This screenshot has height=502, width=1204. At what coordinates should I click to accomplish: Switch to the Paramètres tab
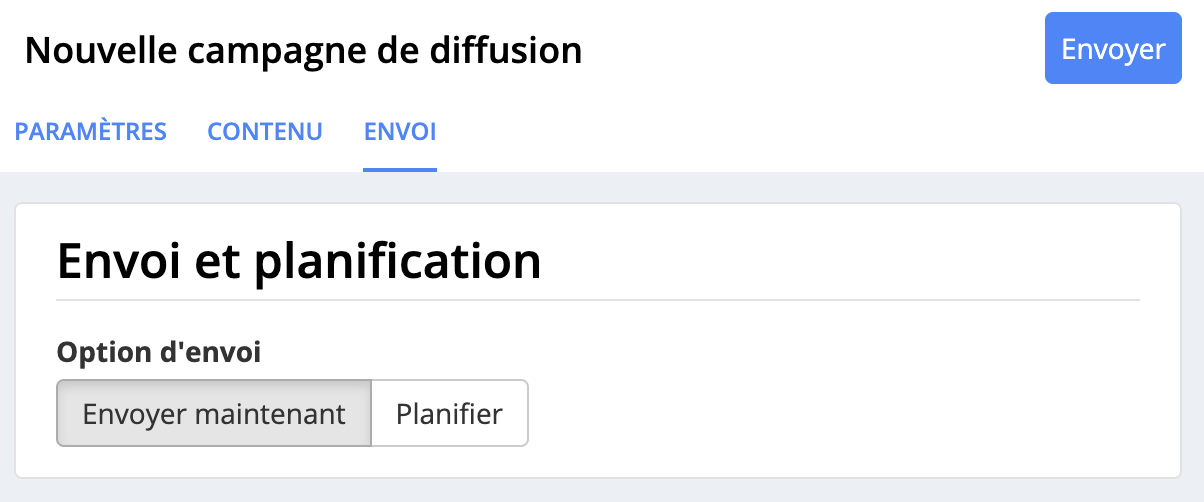pos(90,132)
